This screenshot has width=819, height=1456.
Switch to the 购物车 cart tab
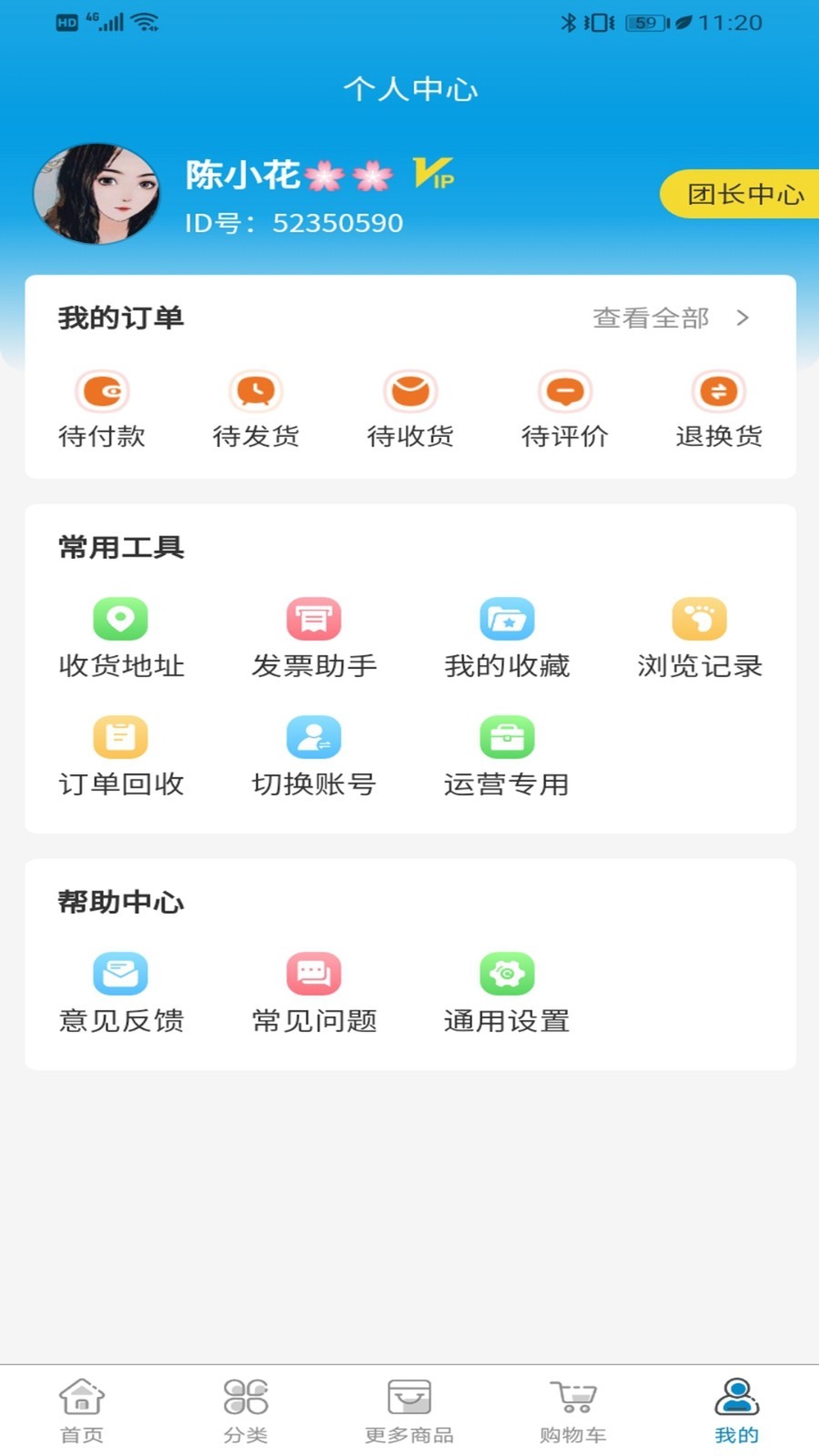573,1410
